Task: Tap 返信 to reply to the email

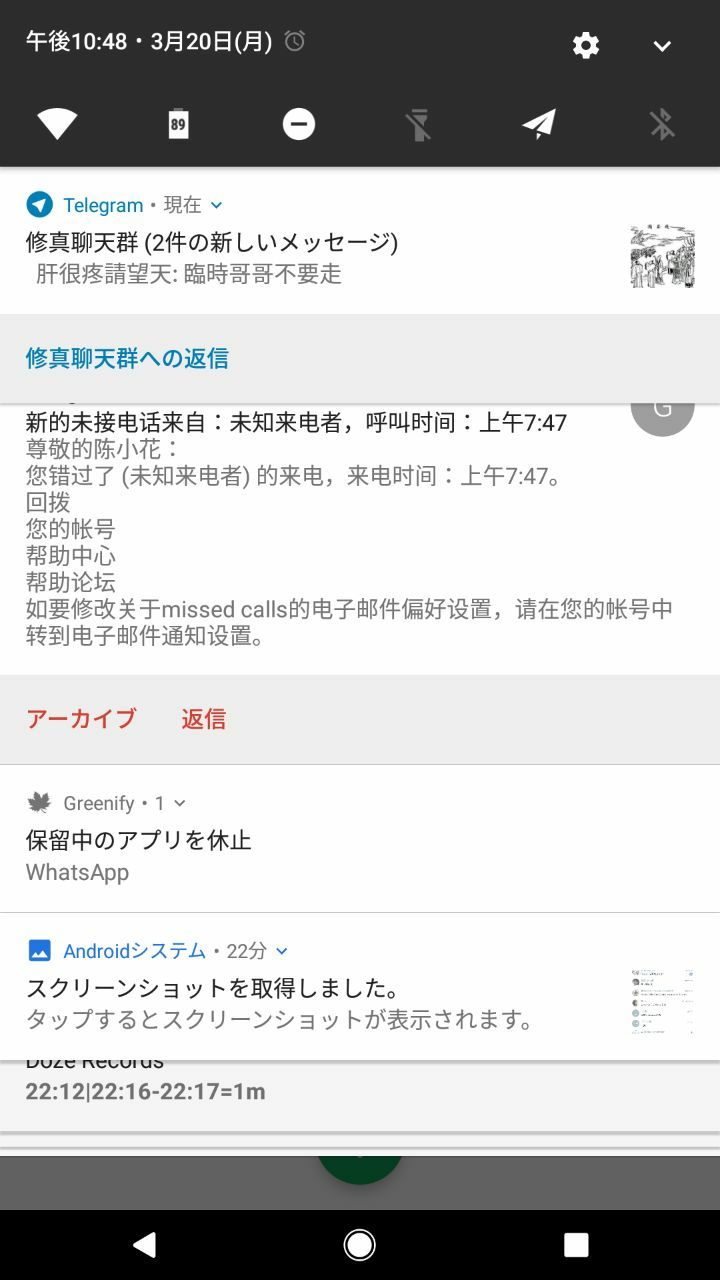Action: [204, 719]
